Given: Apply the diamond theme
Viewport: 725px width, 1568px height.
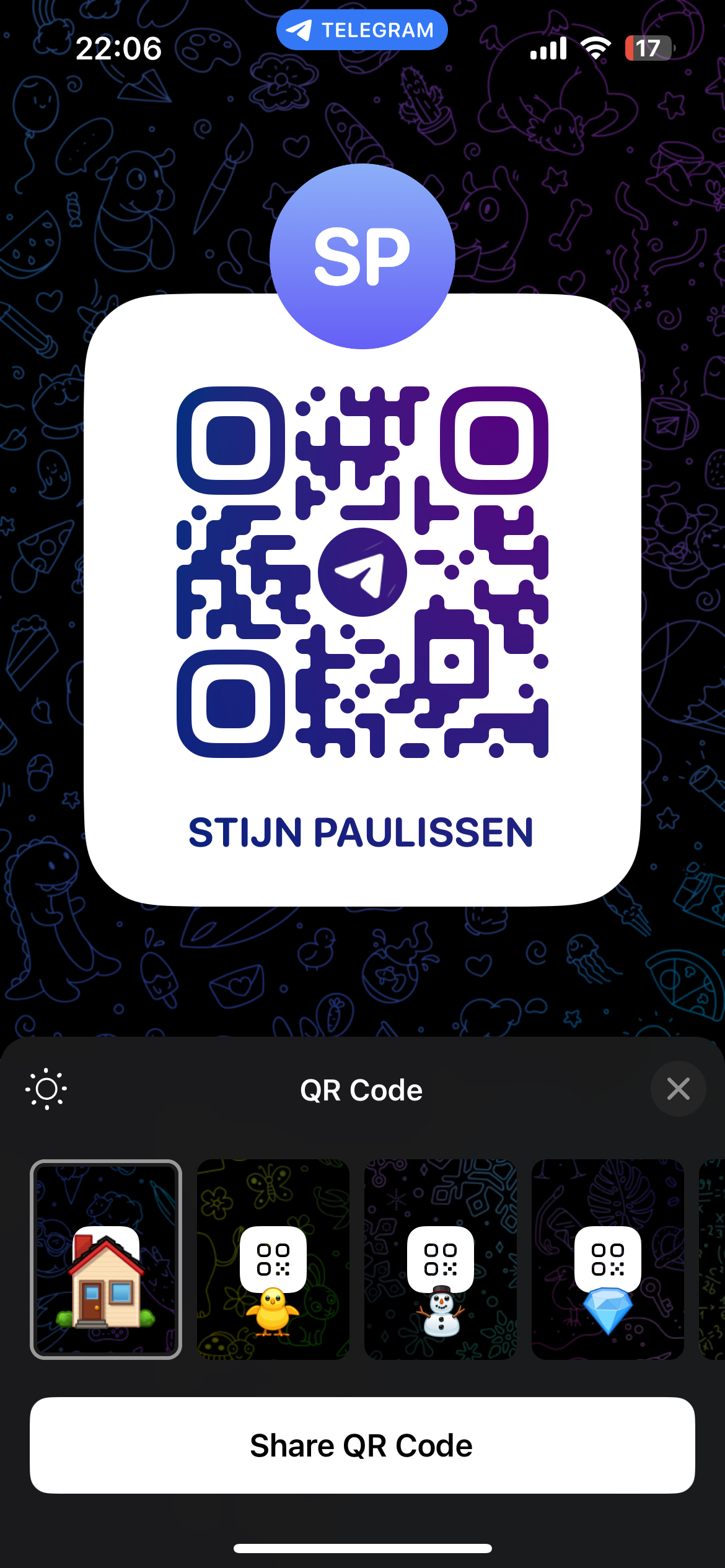Looking at the screenshot, I should point(608,1260).
